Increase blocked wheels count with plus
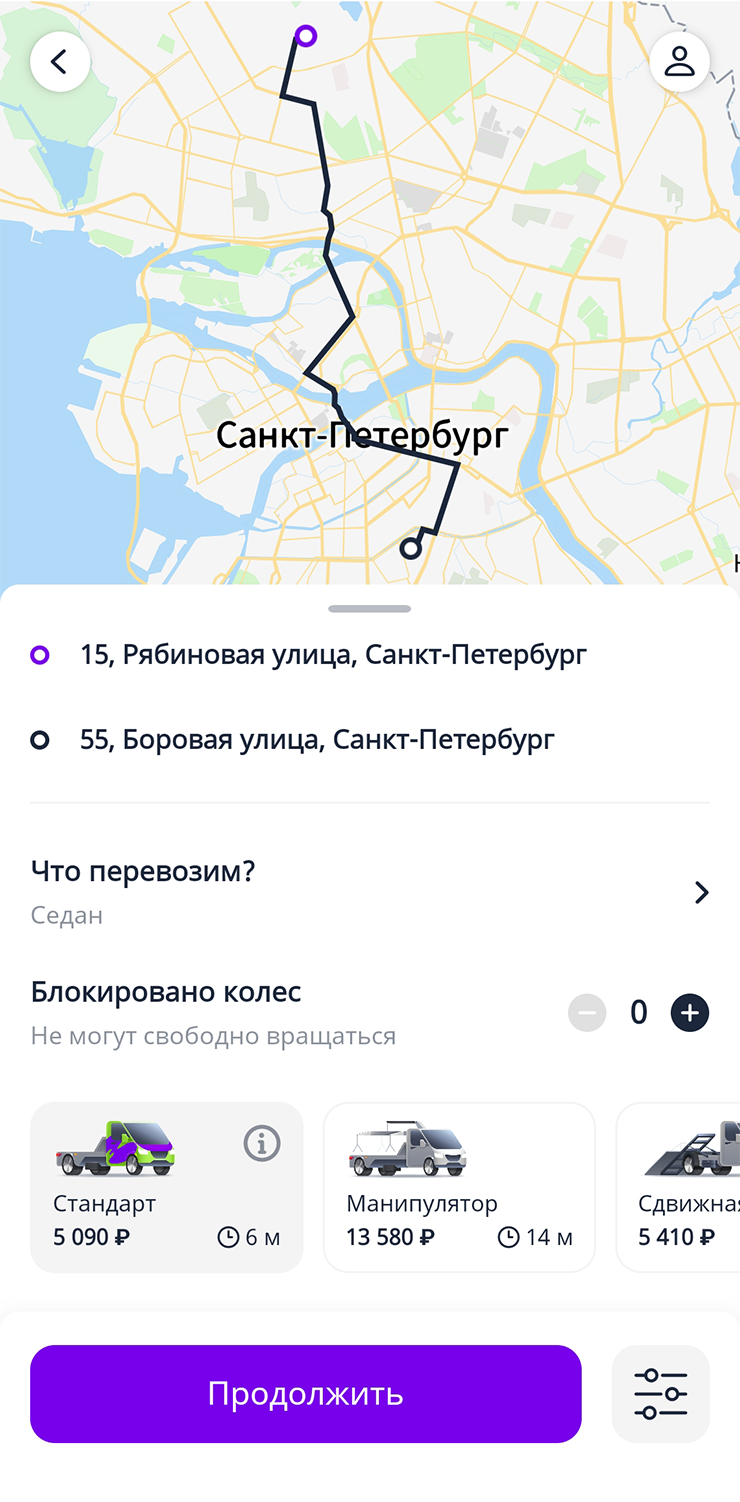 pyautogui.click(x=689, y=1013)
